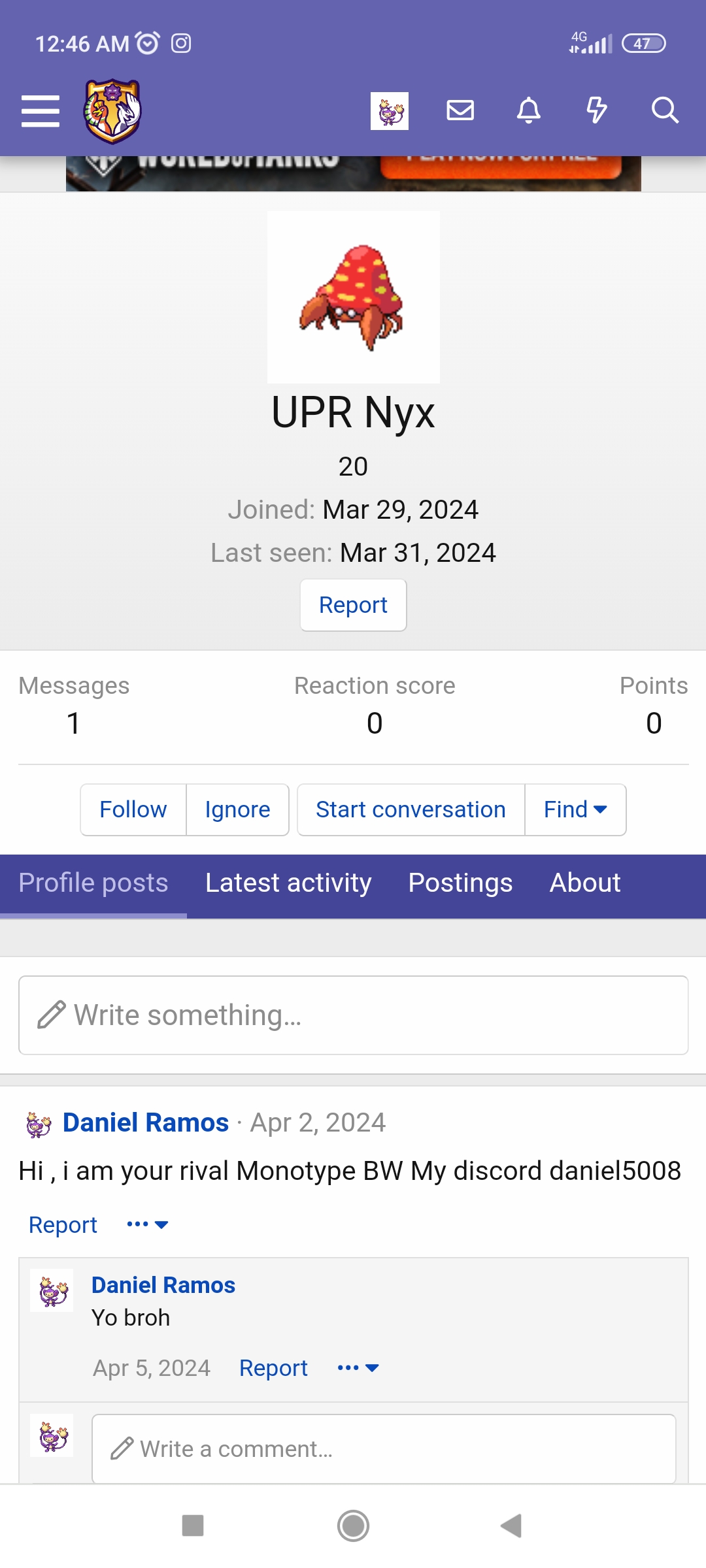This screenshot has height=1568, width=706.
Task: Open the What's new lightning icon
Action: (x=597, y=110)
